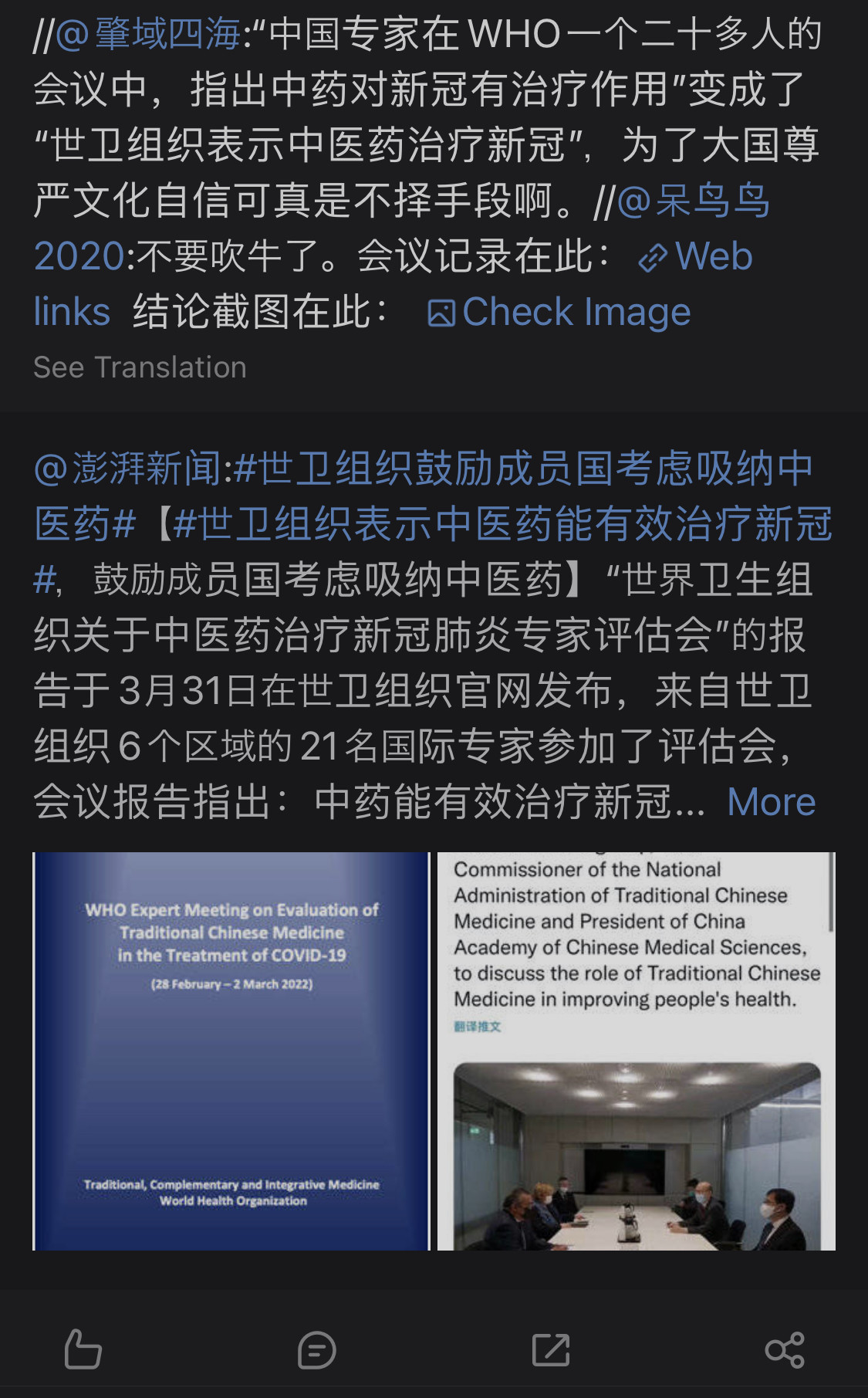The width and height of the screenshot is (868, 1398).
Task: Open the Check Image link
Action: point(560,313)
